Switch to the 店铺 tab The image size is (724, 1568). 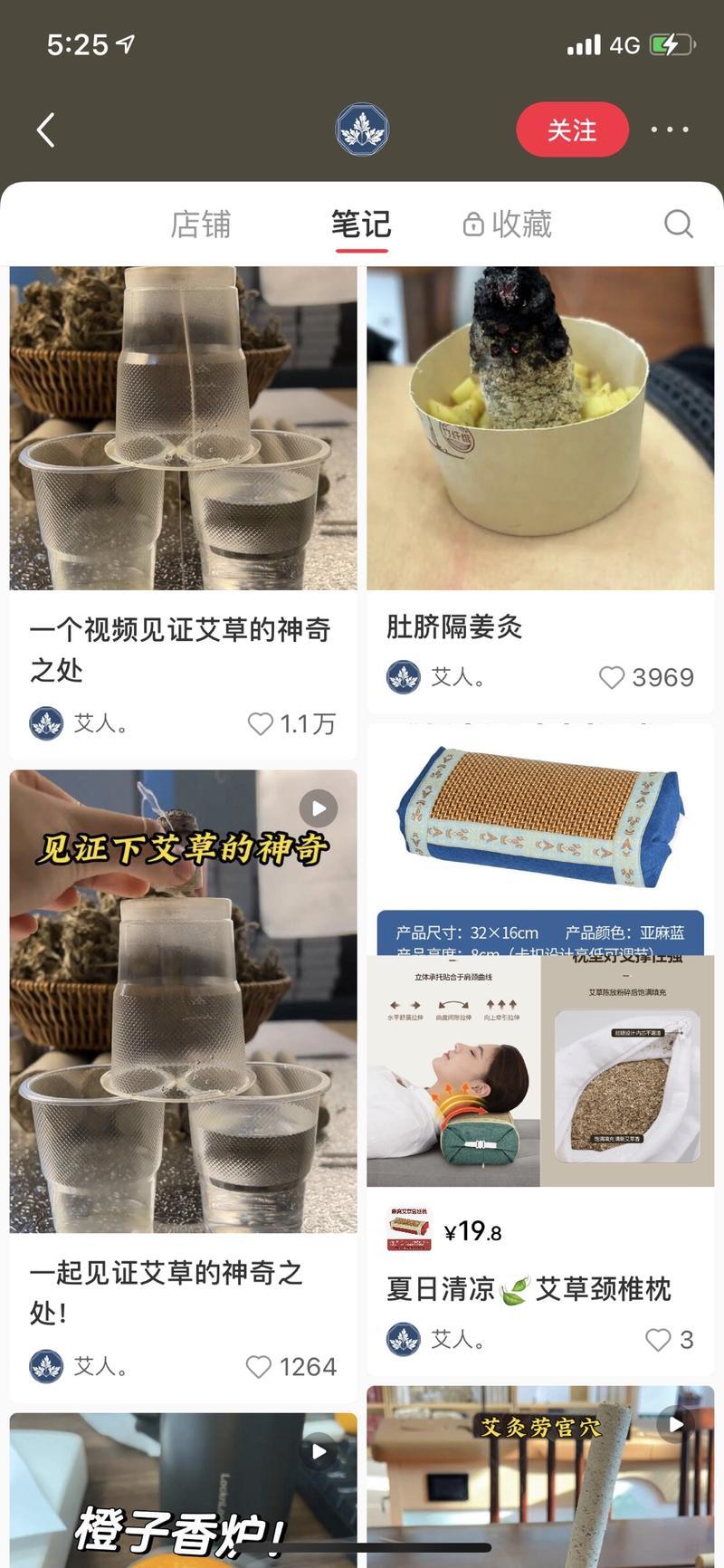201,225
